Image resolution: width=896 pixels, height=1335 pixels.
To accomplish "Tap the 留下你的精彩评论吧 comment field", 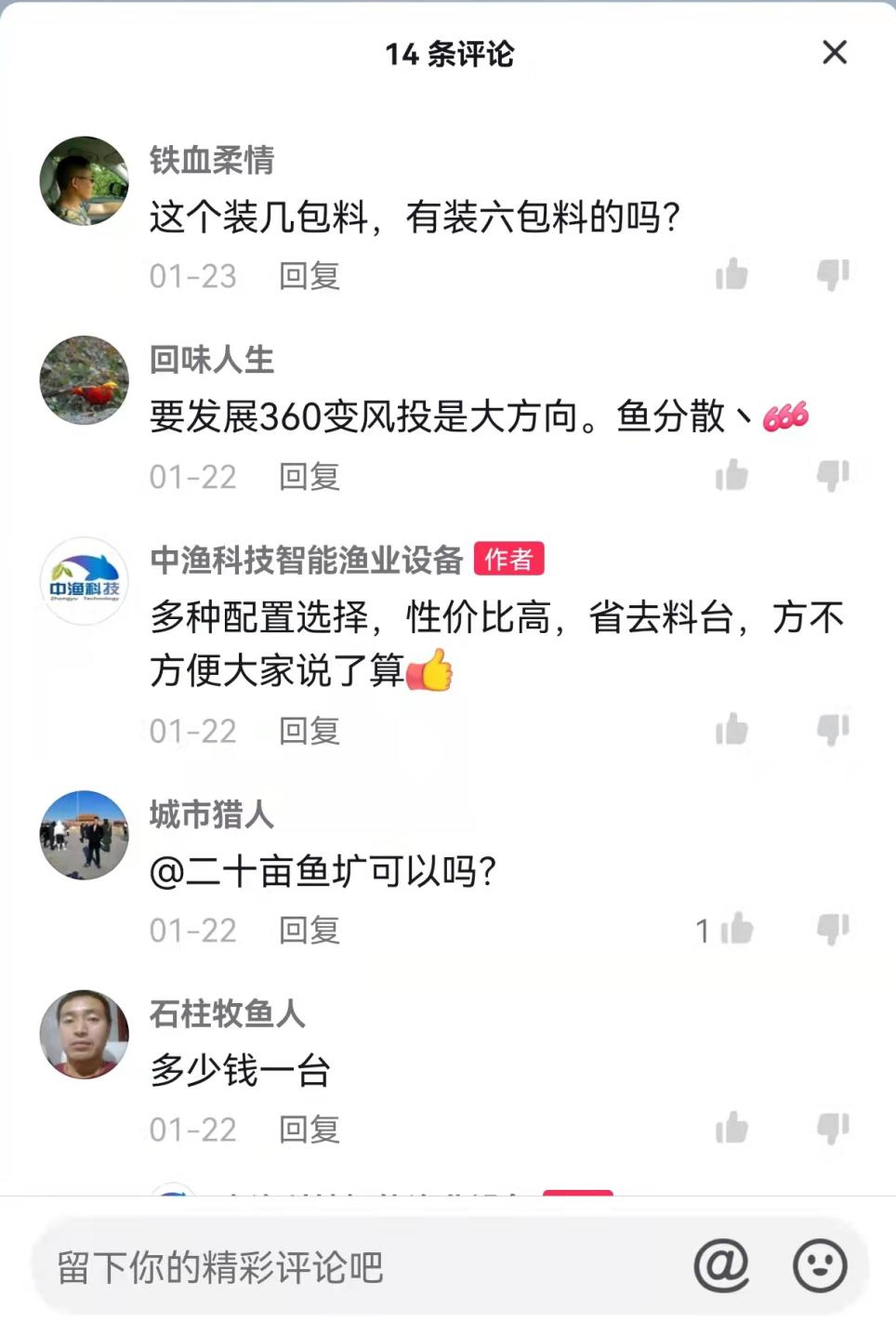I will tap(353, 1267).
